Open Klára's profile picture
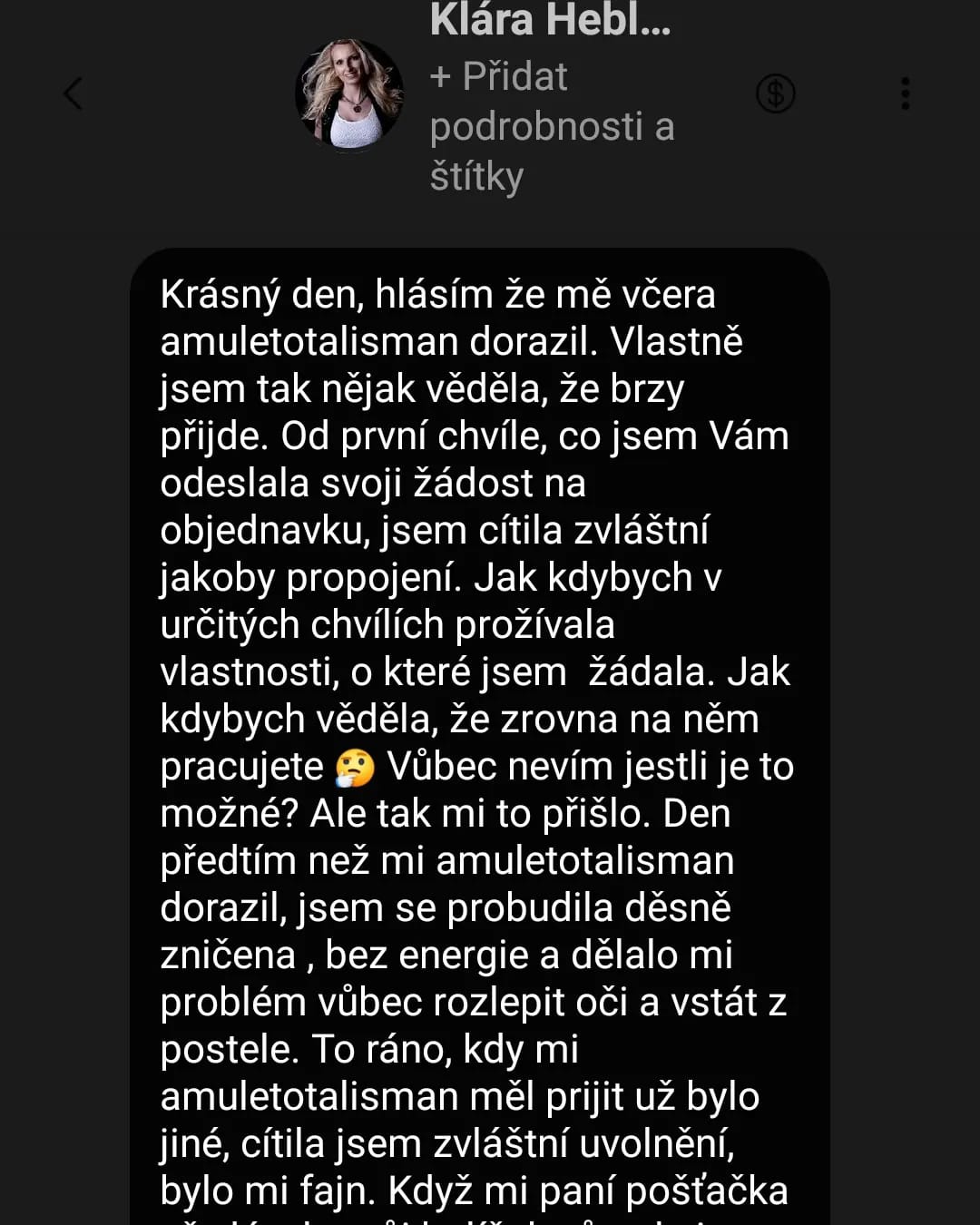 click(349, 94)
